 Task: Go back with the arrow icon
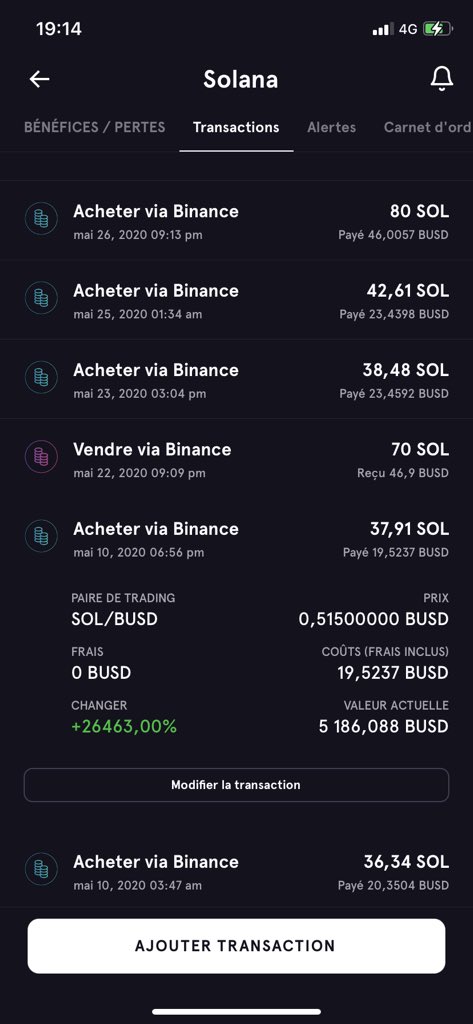pos(40,79)
